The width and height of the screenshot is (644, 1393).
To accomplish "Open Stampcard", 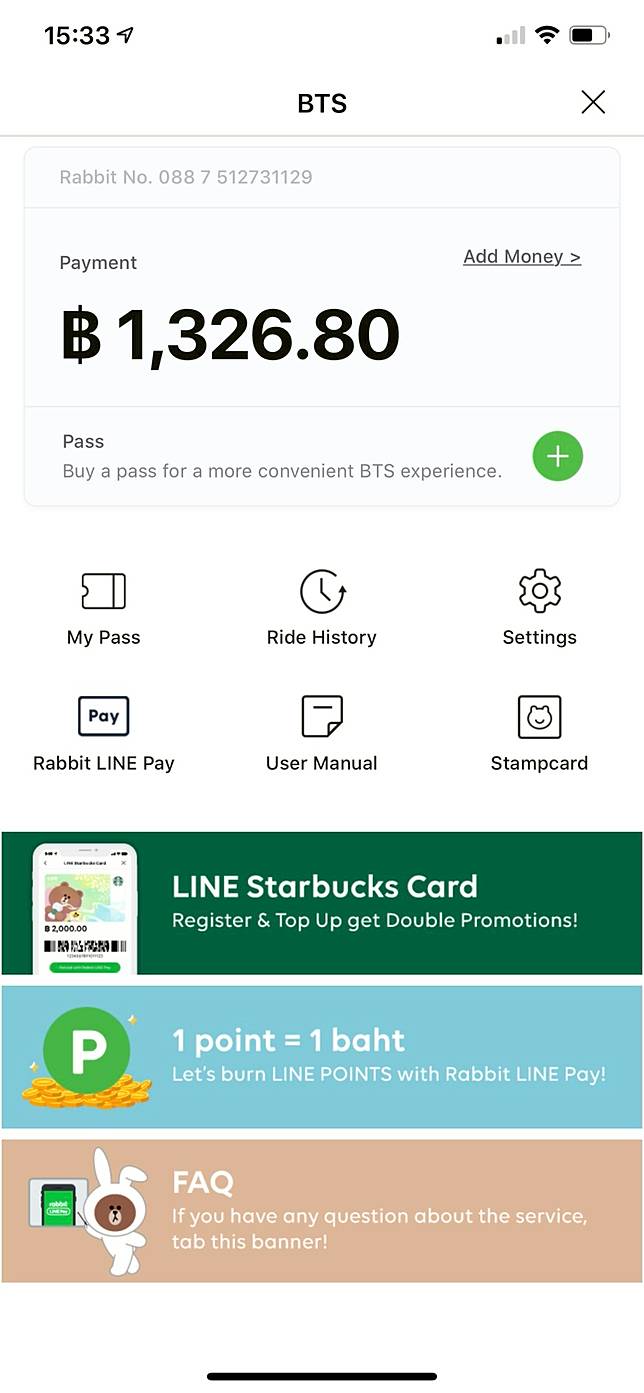I will [x=539, y=734].
